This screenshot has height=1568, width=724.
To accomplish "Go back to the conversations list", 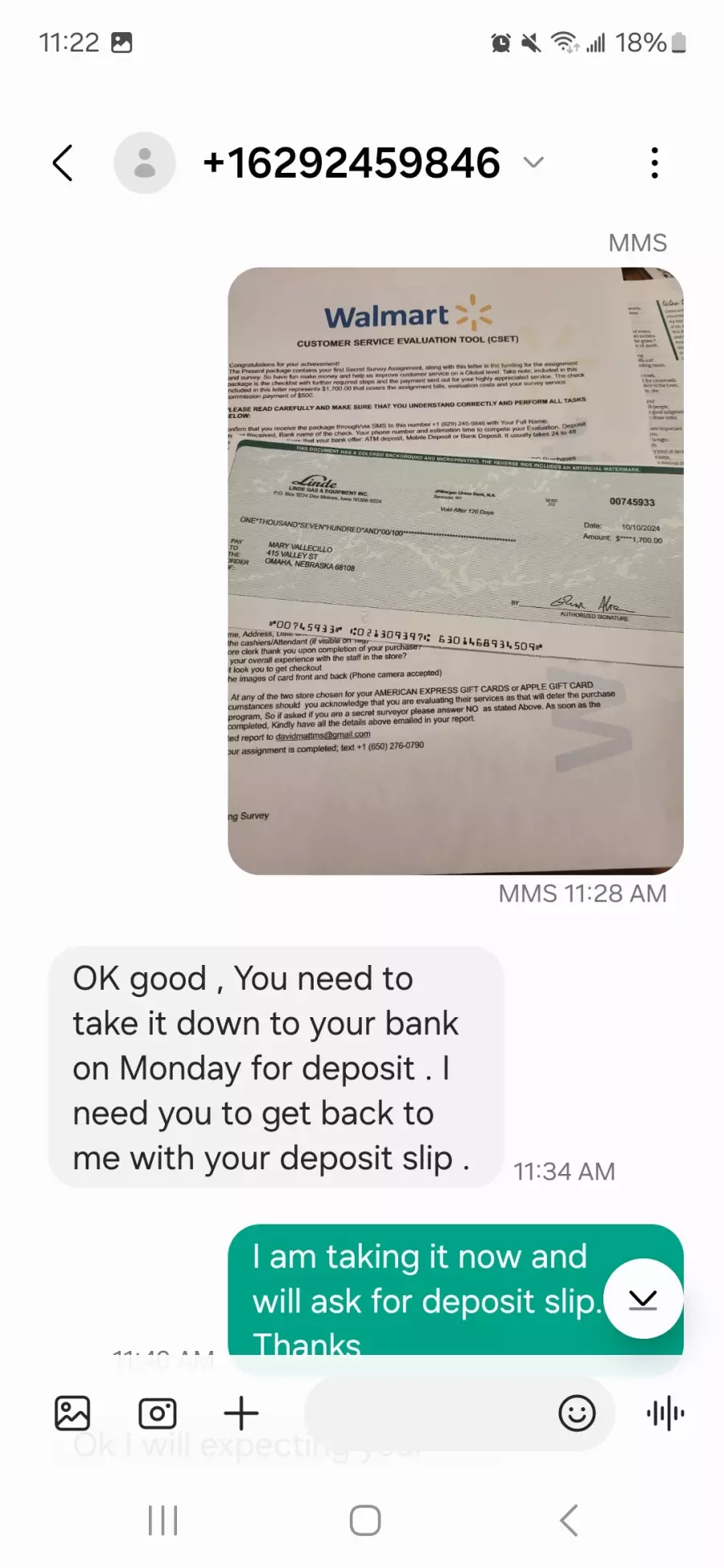I will (x=63, y=163).
